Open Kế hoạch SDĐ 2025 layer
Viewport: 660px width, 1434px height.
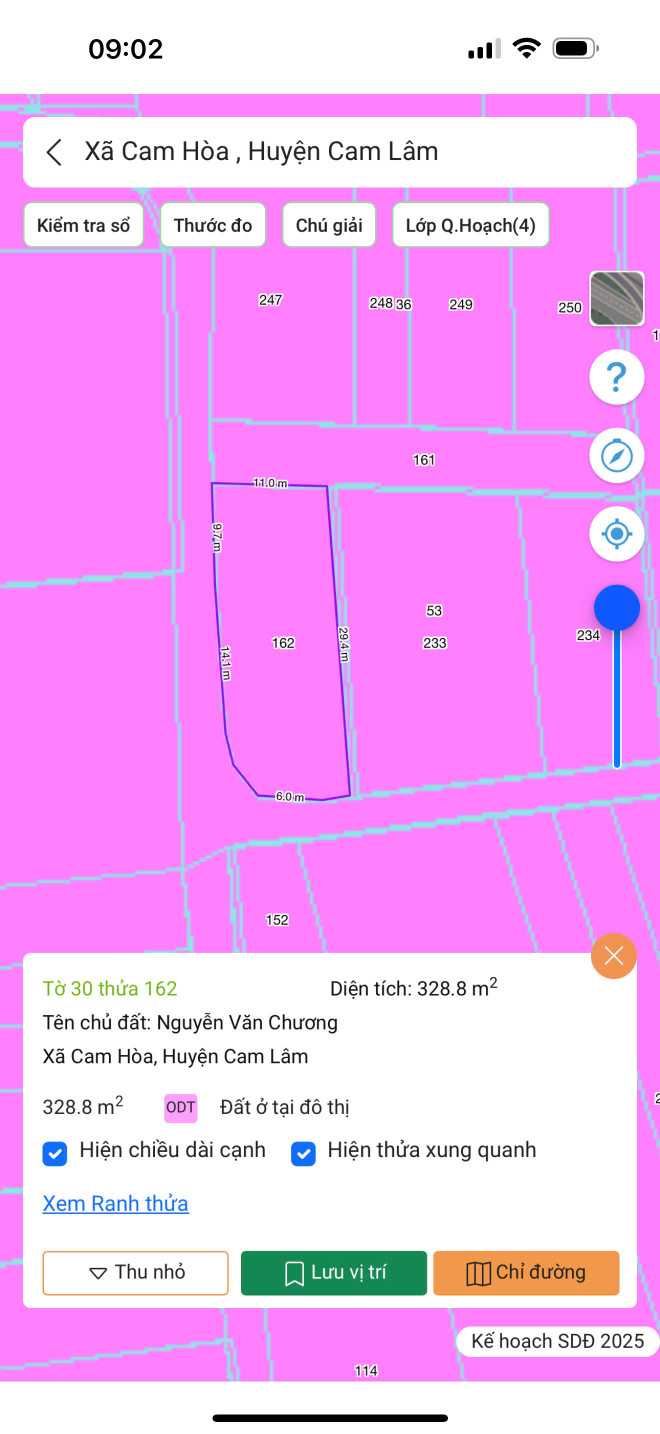pyautogui.click(x=557, y=1342)
